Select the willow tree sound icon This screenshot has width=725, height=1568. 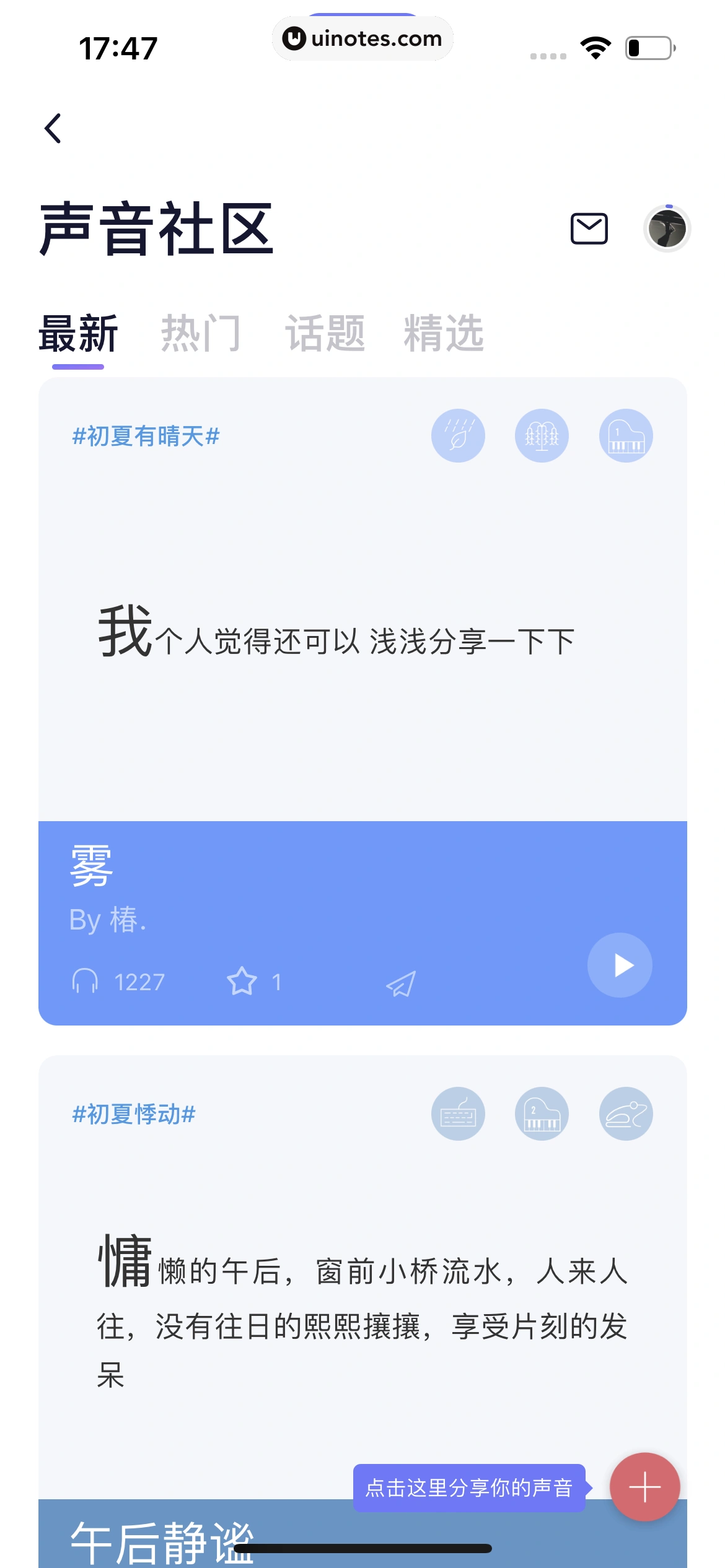[542, 435]
